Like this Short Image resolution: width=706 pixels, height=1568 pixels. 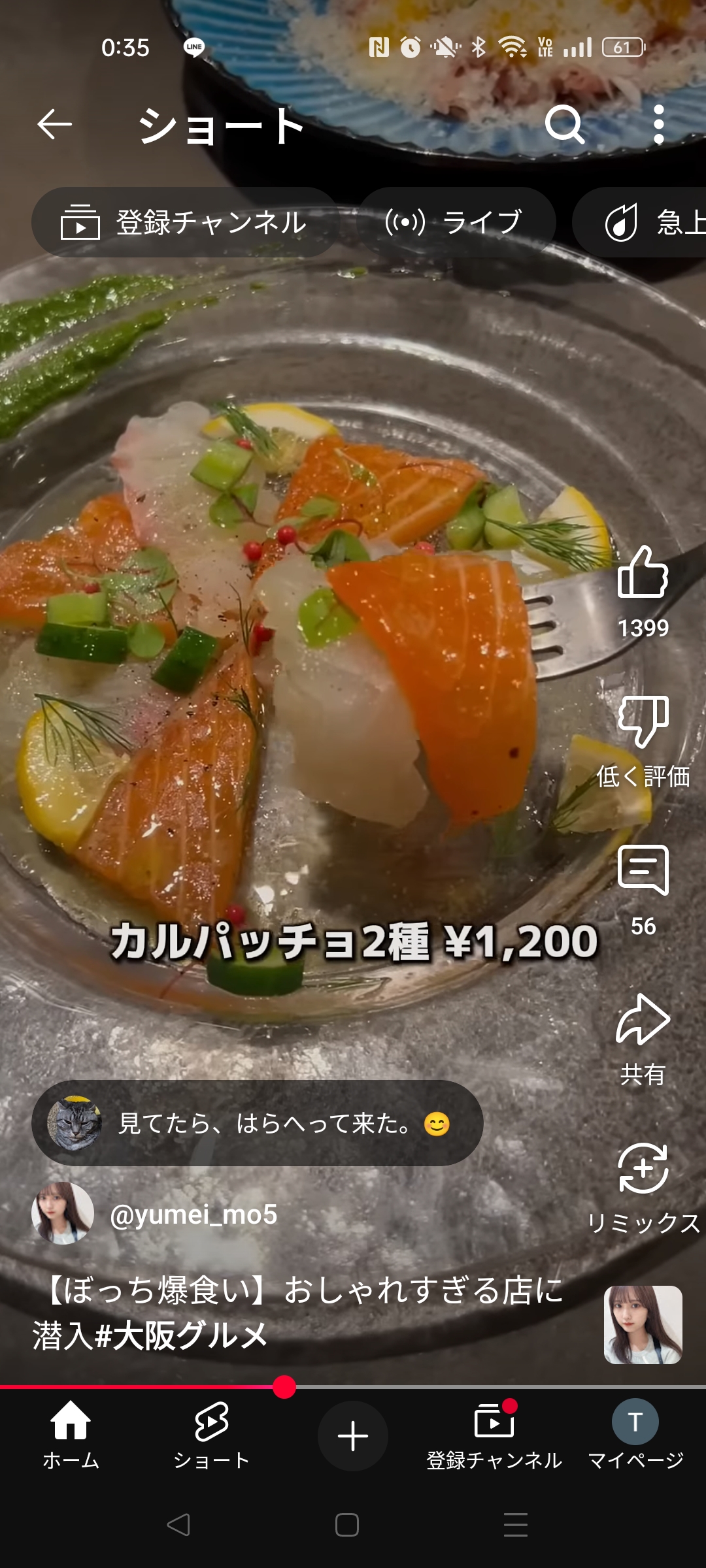[643, 573]
